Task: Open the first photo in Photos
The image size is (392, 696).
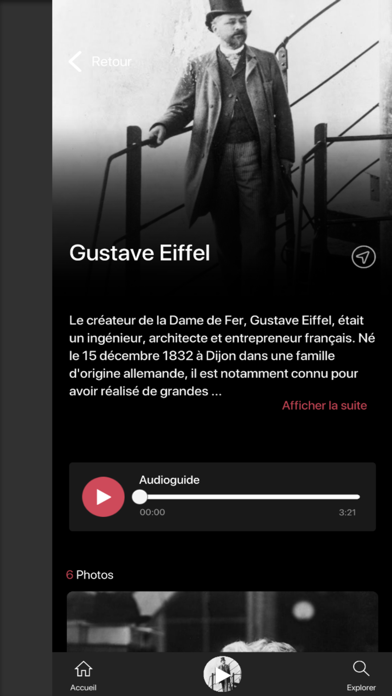Action: click(222, 621)
